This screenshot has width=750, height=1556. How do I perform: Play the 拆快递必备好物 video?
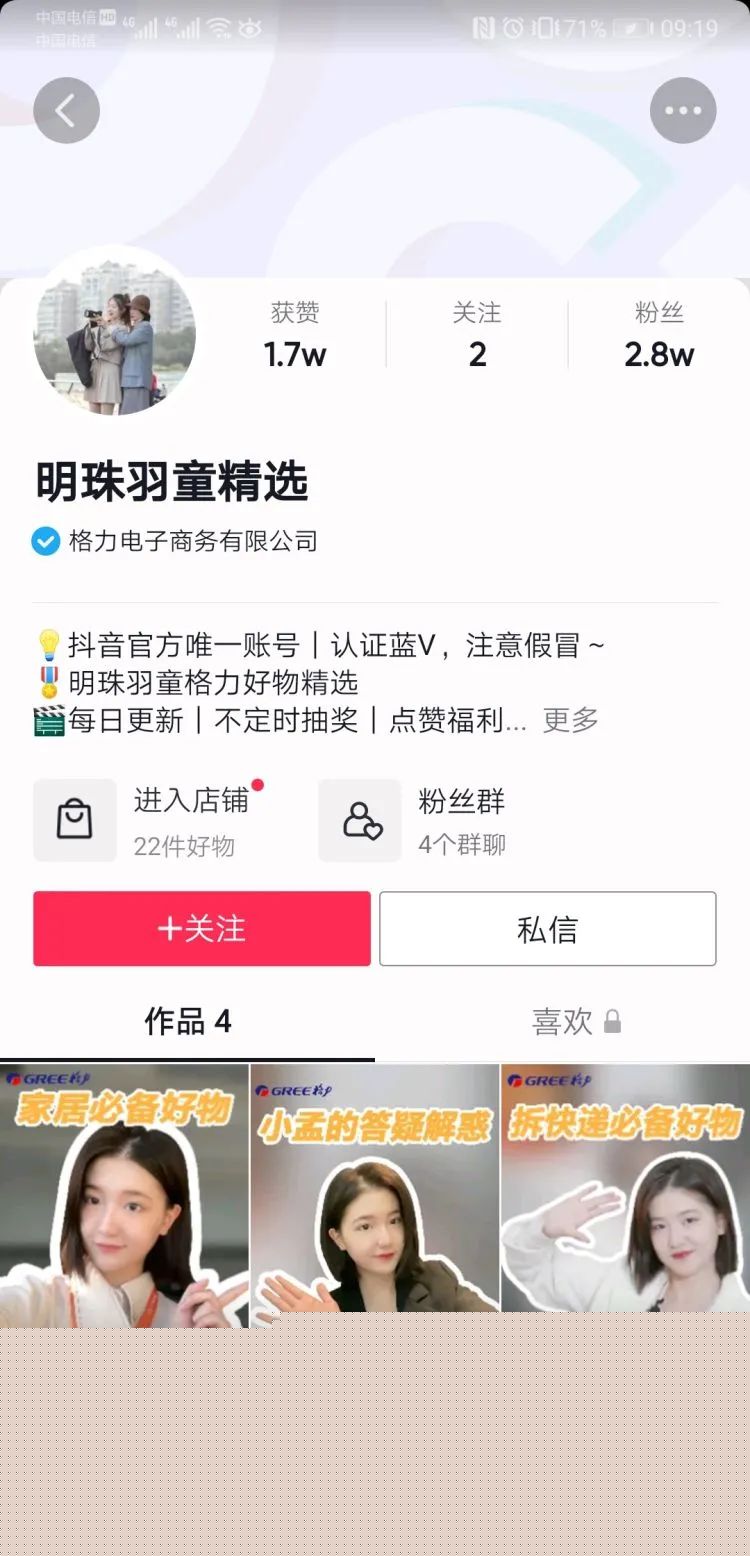click(625, 1195)
